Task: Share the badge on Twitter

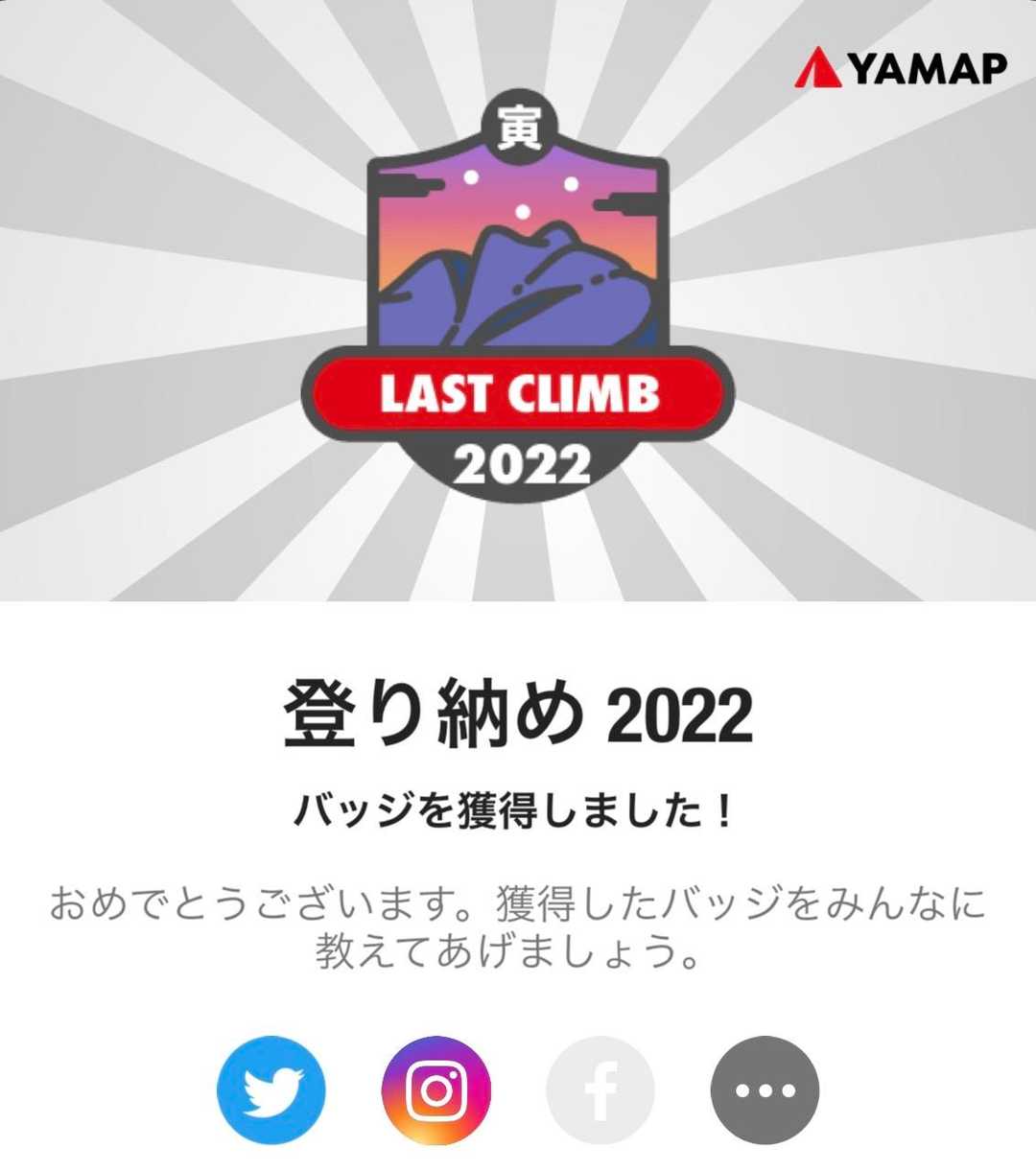Action: point(271,1090)
